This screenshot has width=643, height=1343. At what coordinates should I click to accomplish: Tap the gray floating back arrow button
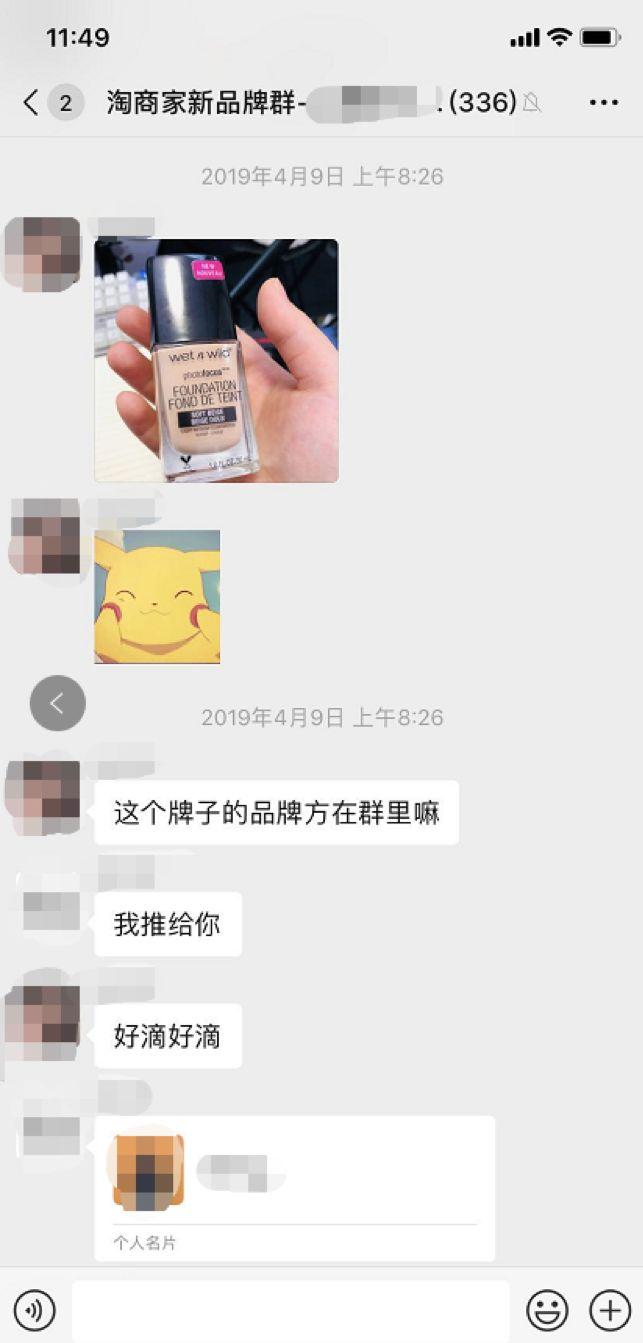click(x=57, y=703)
